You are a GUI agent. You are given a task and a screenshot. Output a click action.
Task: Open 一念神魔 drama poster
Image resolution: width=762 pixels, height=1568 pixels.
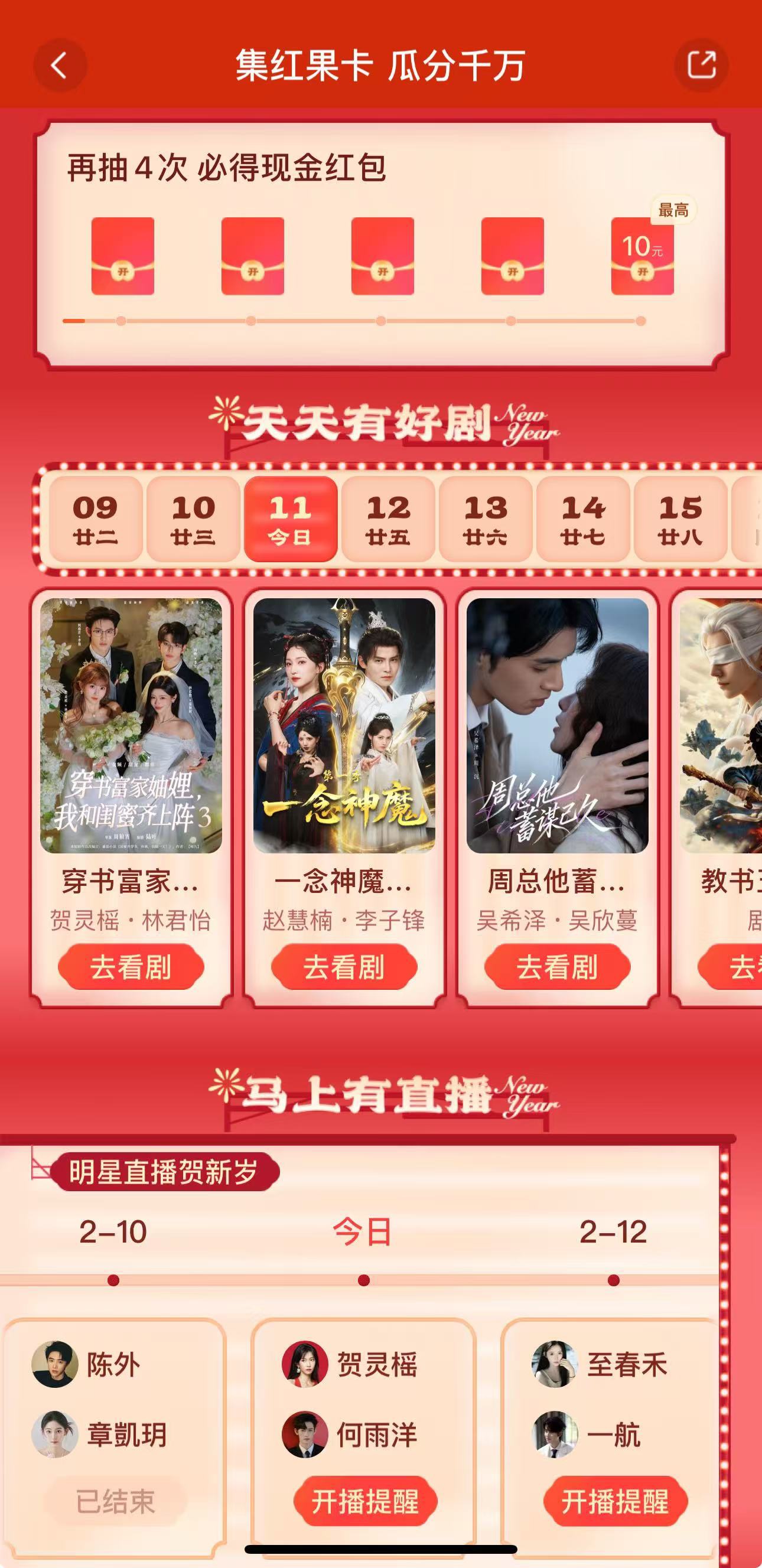[x=344, y=725]
